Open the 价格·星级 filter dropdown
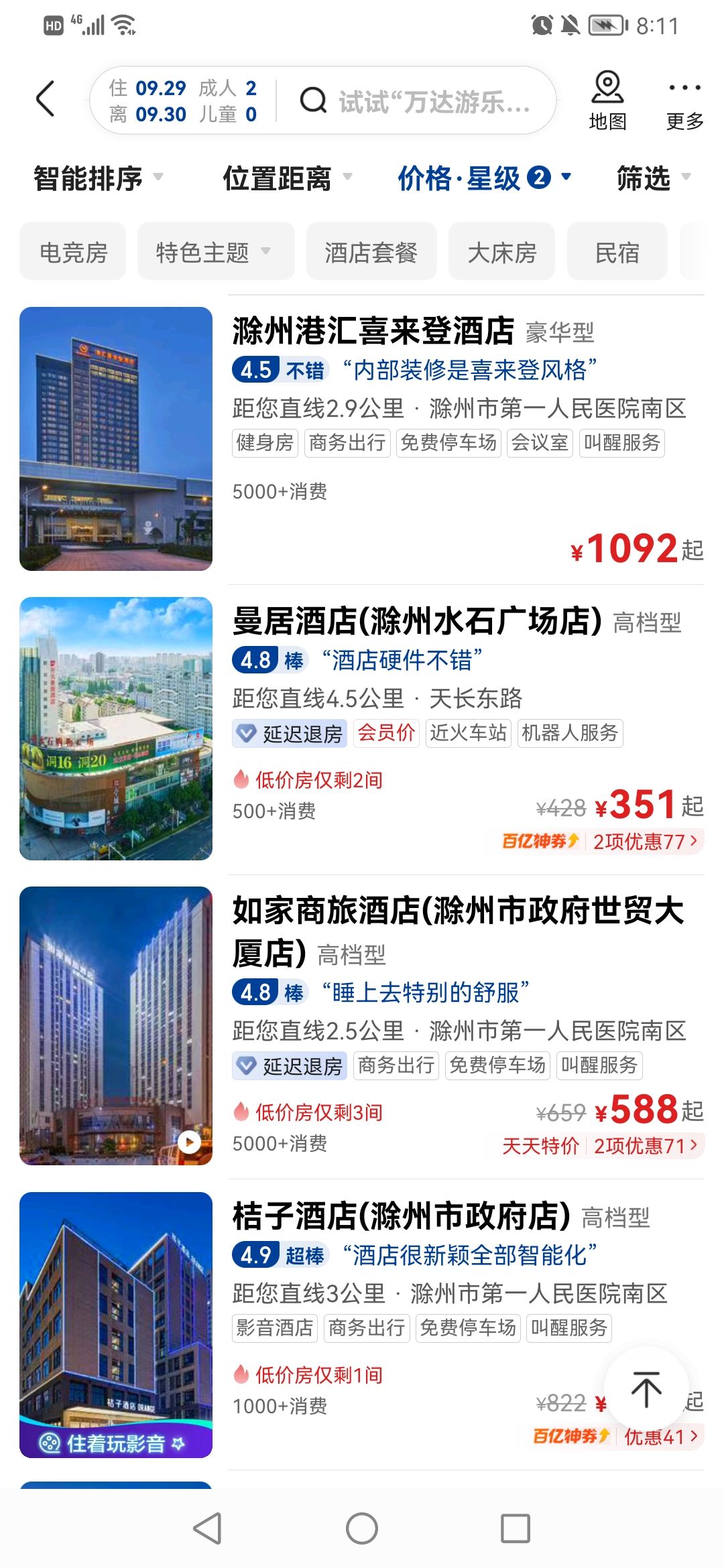This screenshot has width=724, height=1568. [485, 178]
